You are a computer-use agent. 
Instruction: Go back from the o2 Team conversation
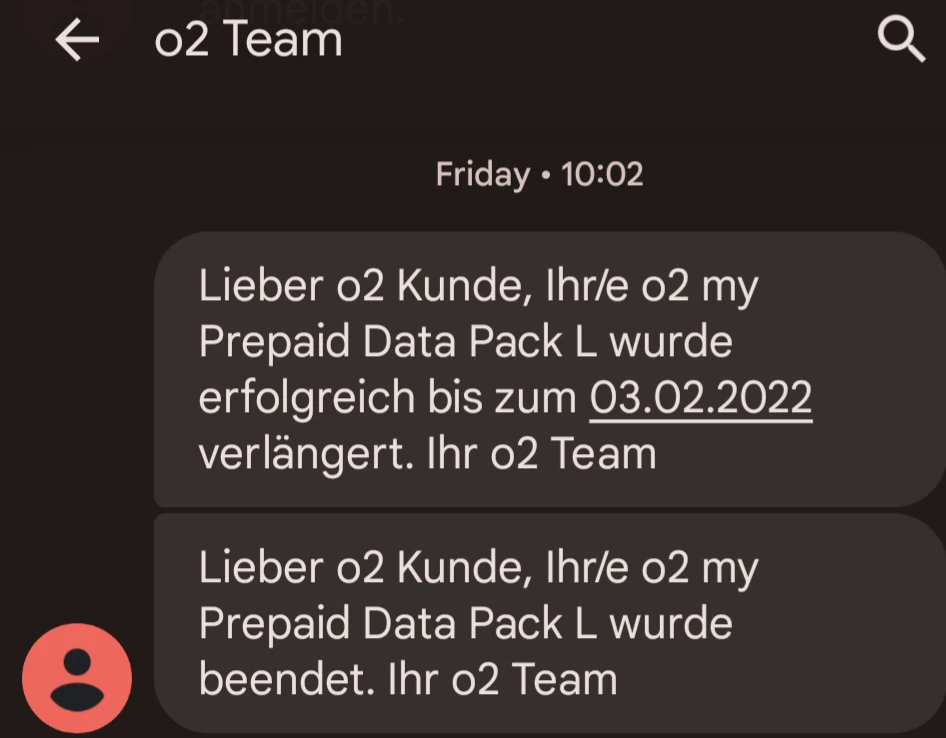click(x=77, y=41)
